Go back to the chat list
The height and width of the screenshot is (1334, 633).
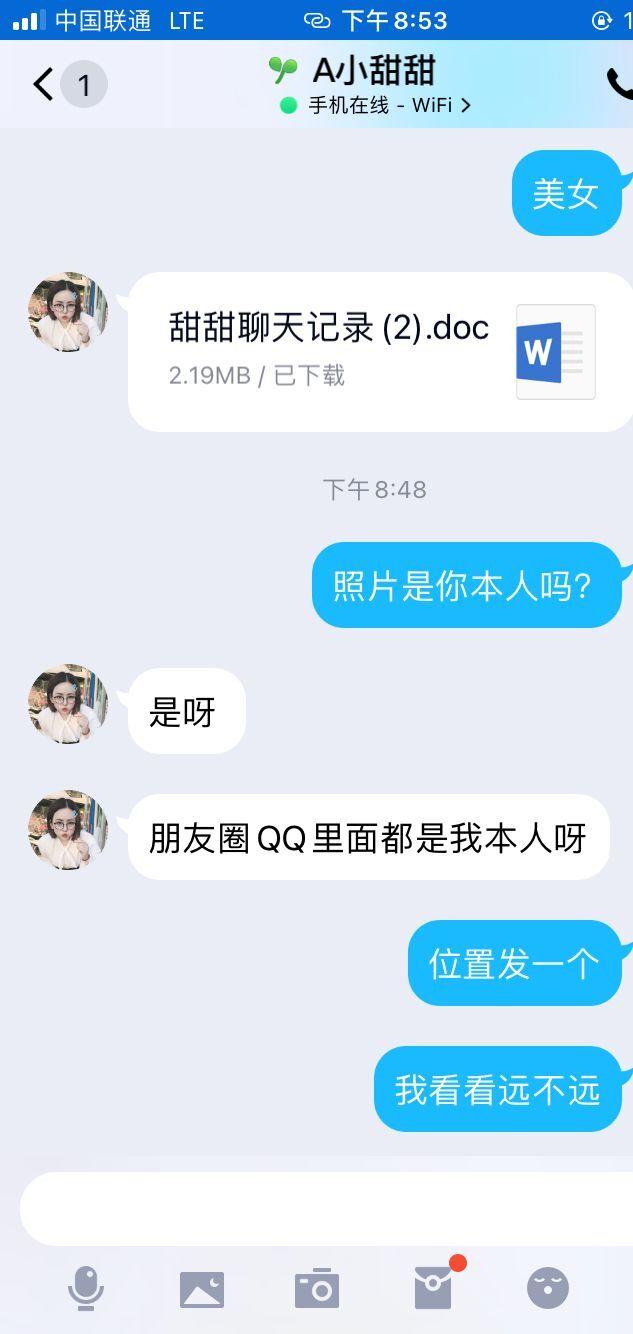[42, 85]
